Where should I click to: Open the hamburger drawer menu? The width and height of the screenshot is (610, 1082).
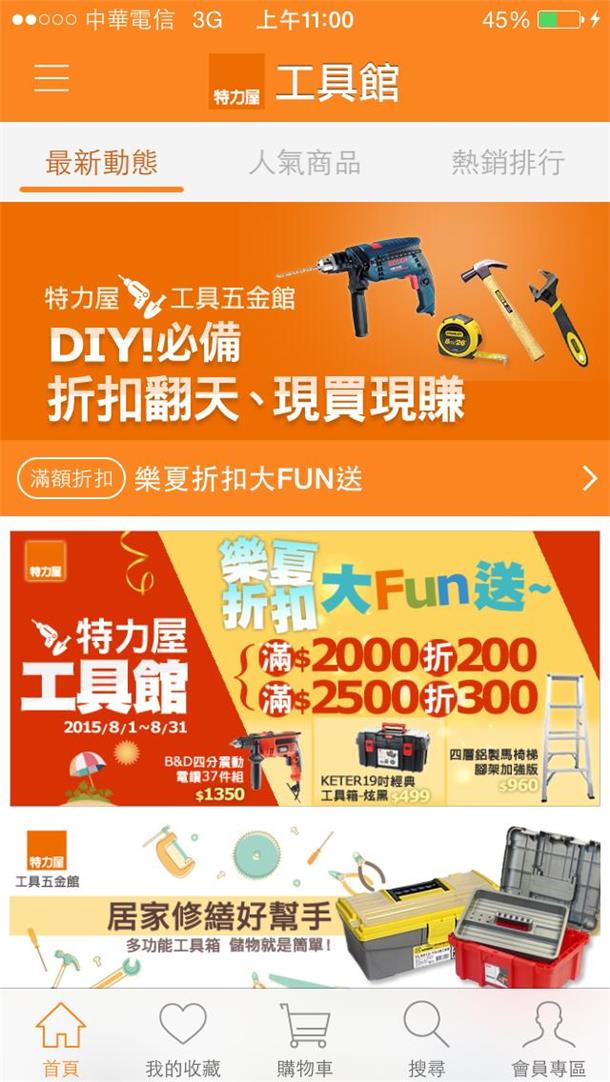pos(51,78)
